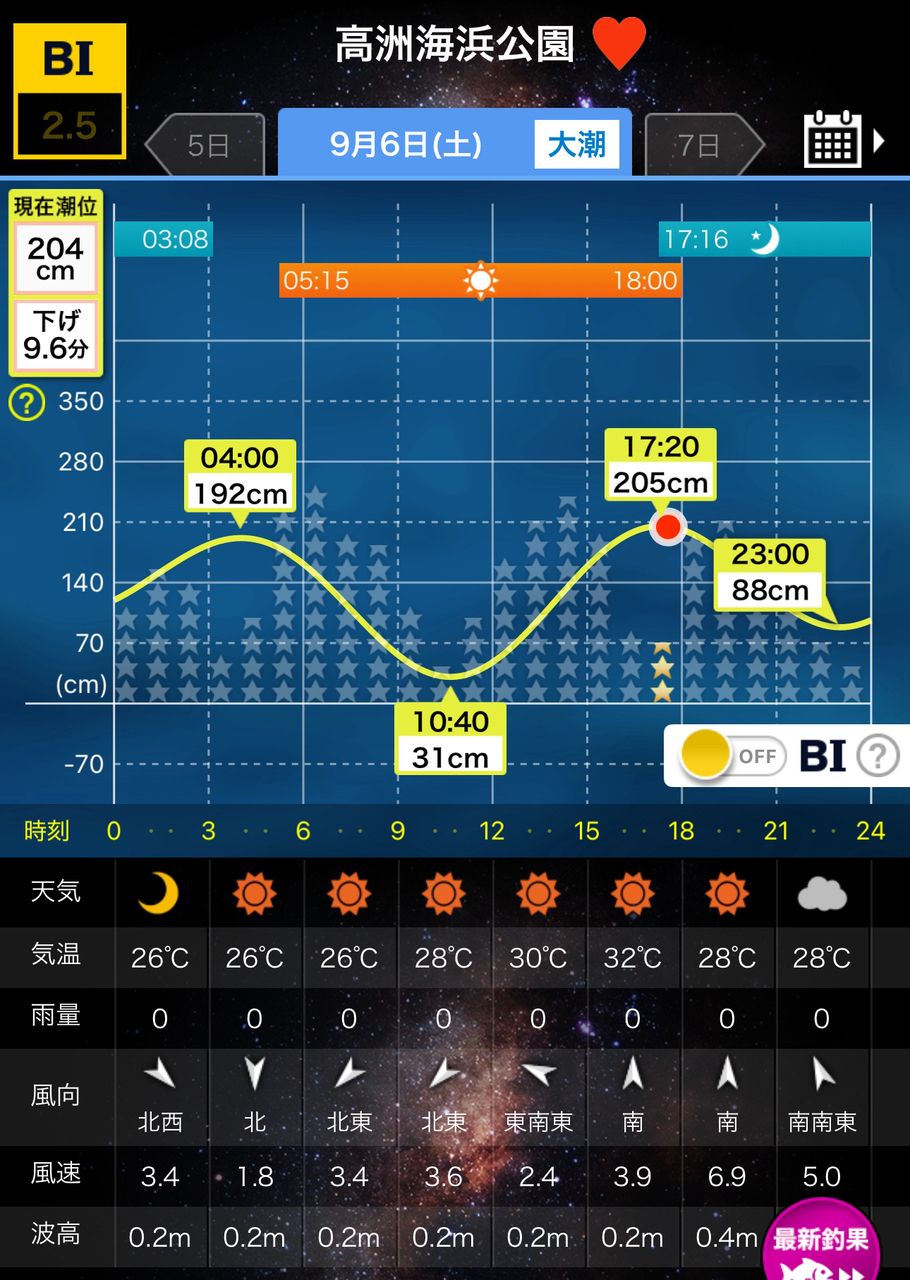Screen dimensions: 910x1280
Task: Toggle the favorite heart for 高洲海浜公園
Action: coord(619,45)
